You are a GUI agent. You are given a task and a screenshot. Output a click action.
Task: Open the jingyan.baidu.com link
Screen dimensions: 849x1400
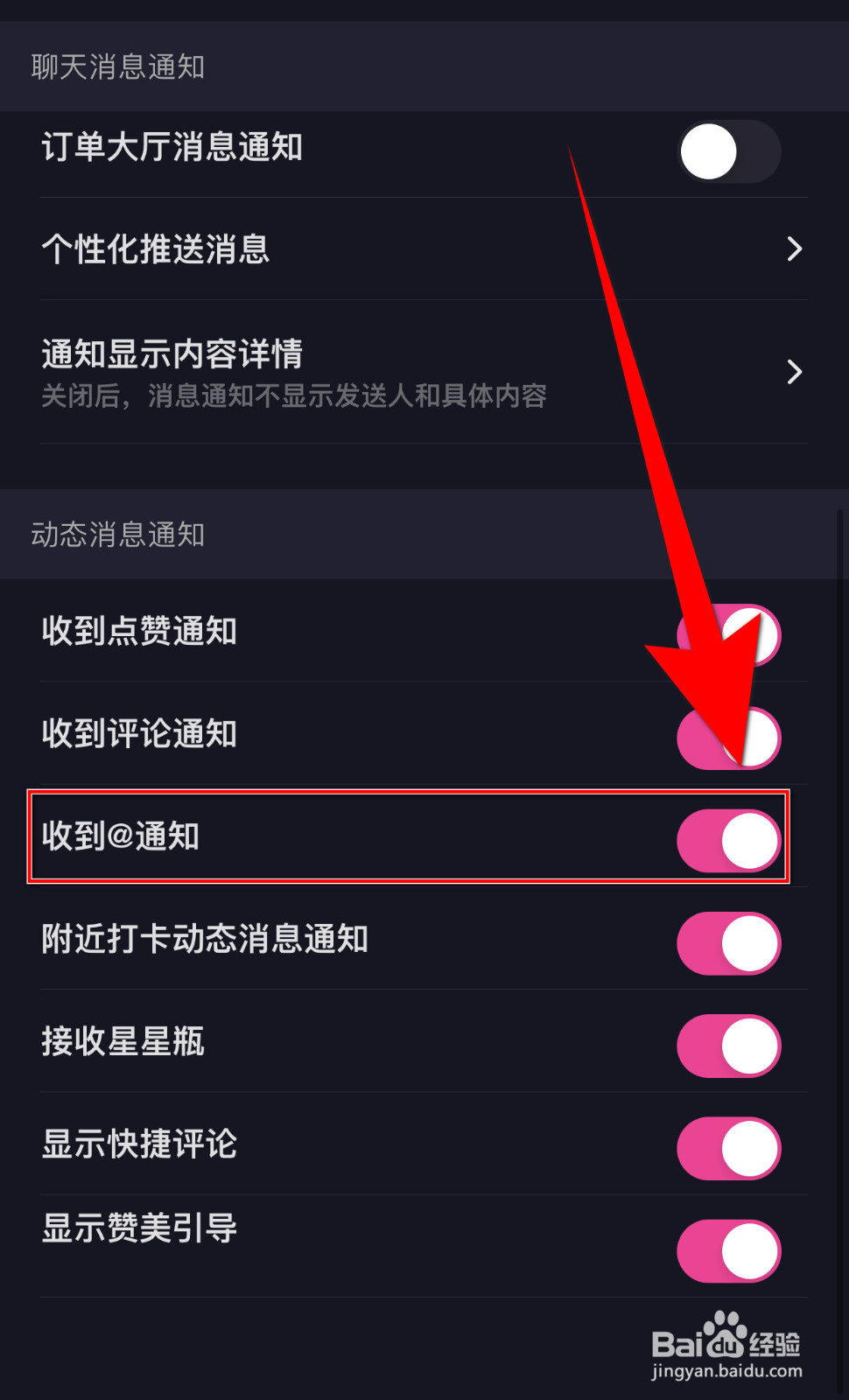pos(727,1369)
